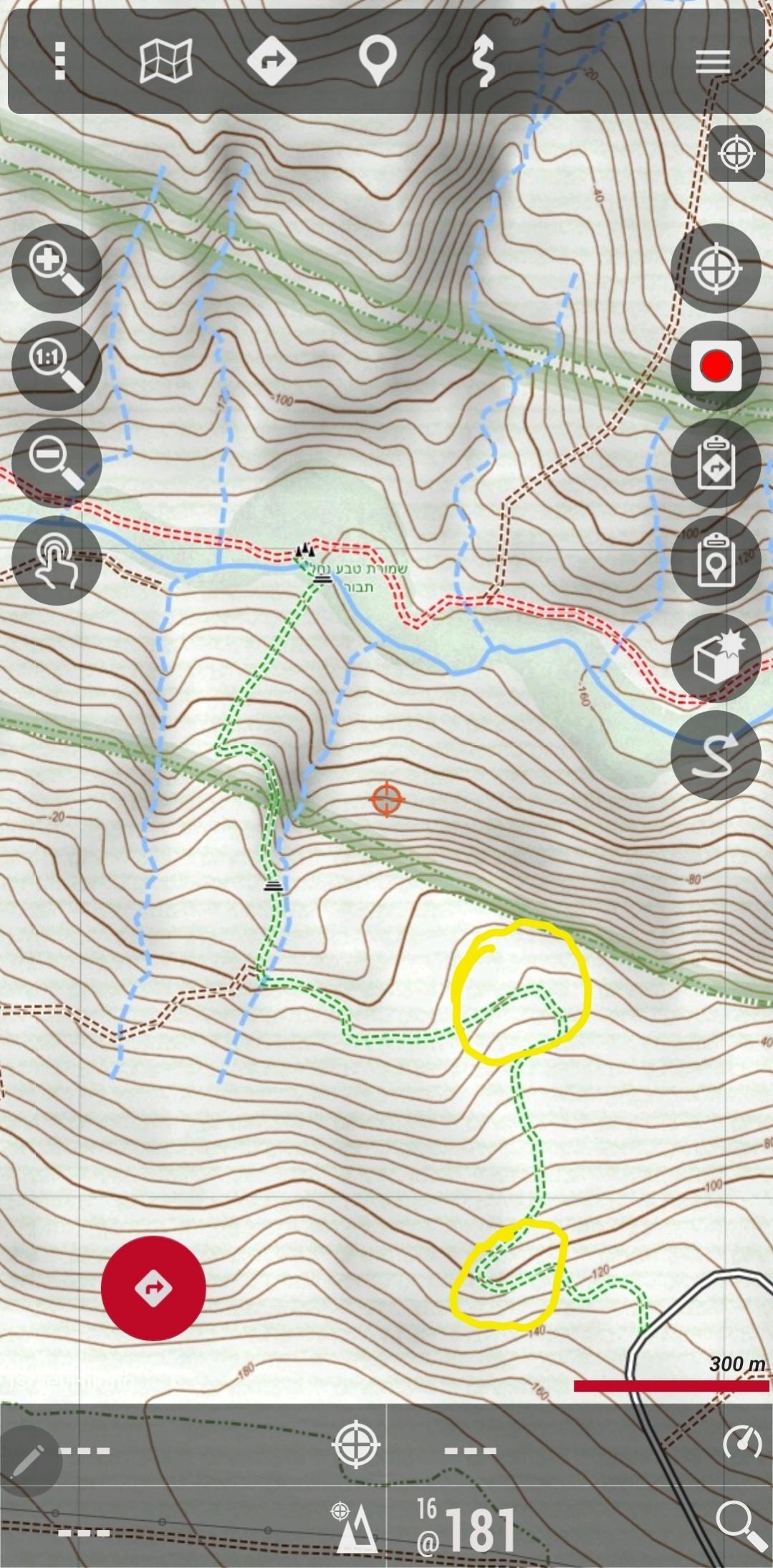Screen dimensions: 773x1568
Task: Open the three-dot overflow menu
Action: [x=60, y=61]
